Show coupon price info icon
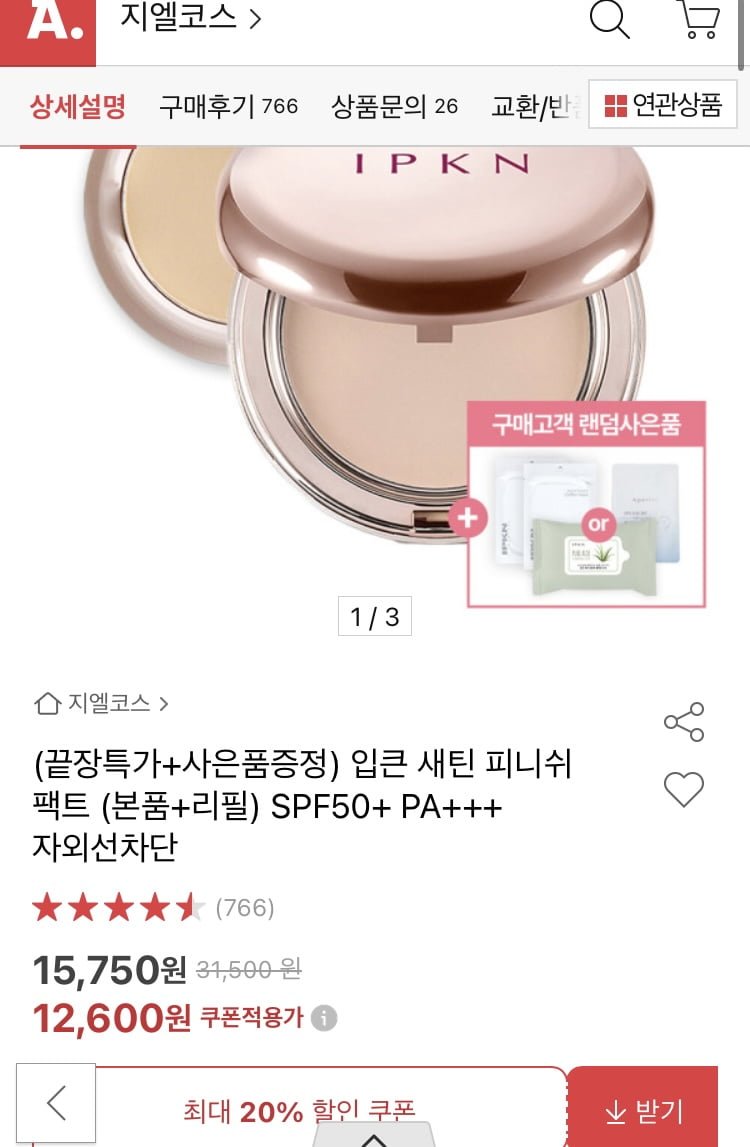750x1147 pixels. click(x=324, y=1018)
